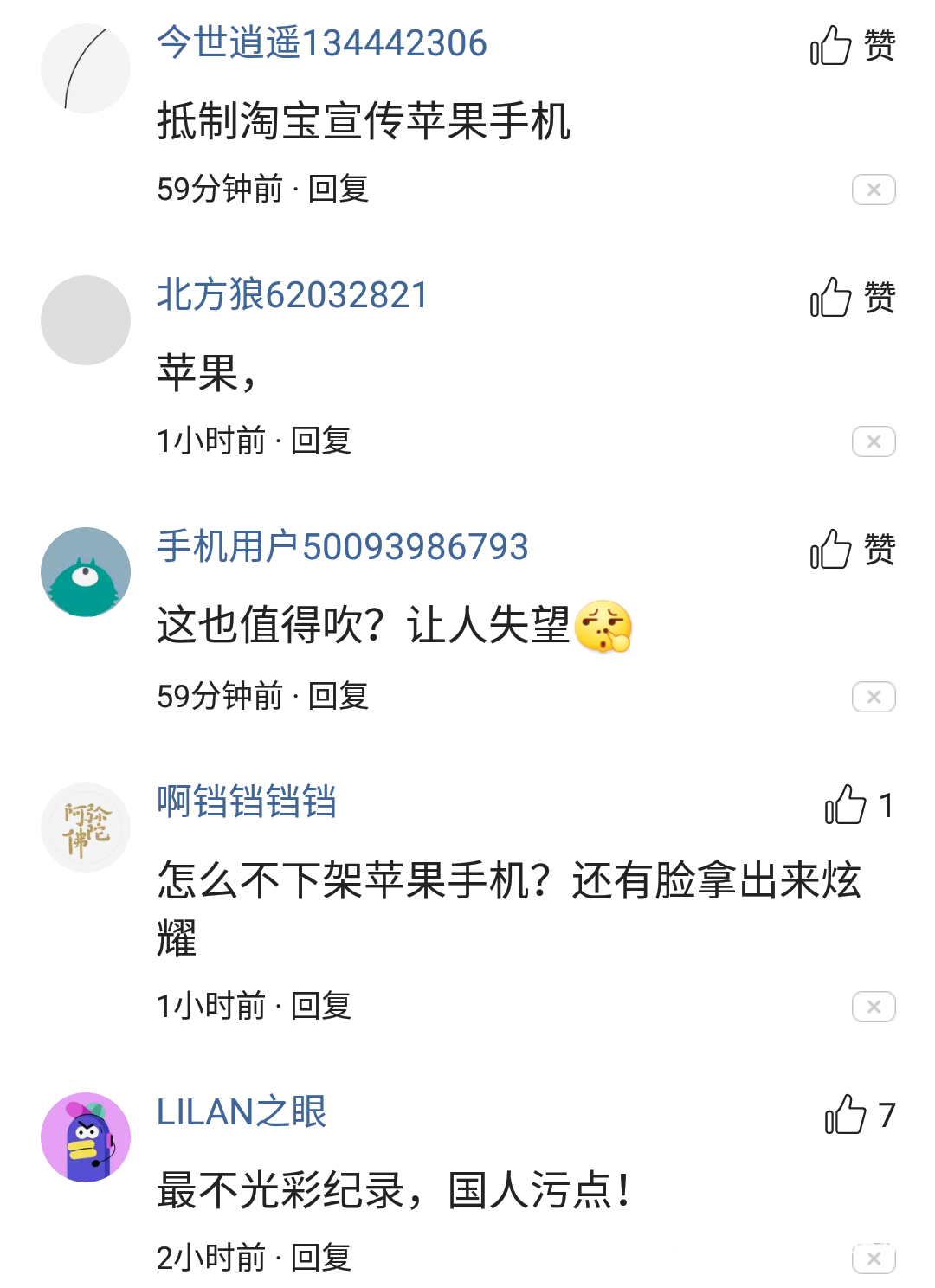
Task: Reply to 今世逍遥134442306's comment
Action: point(339,189)
